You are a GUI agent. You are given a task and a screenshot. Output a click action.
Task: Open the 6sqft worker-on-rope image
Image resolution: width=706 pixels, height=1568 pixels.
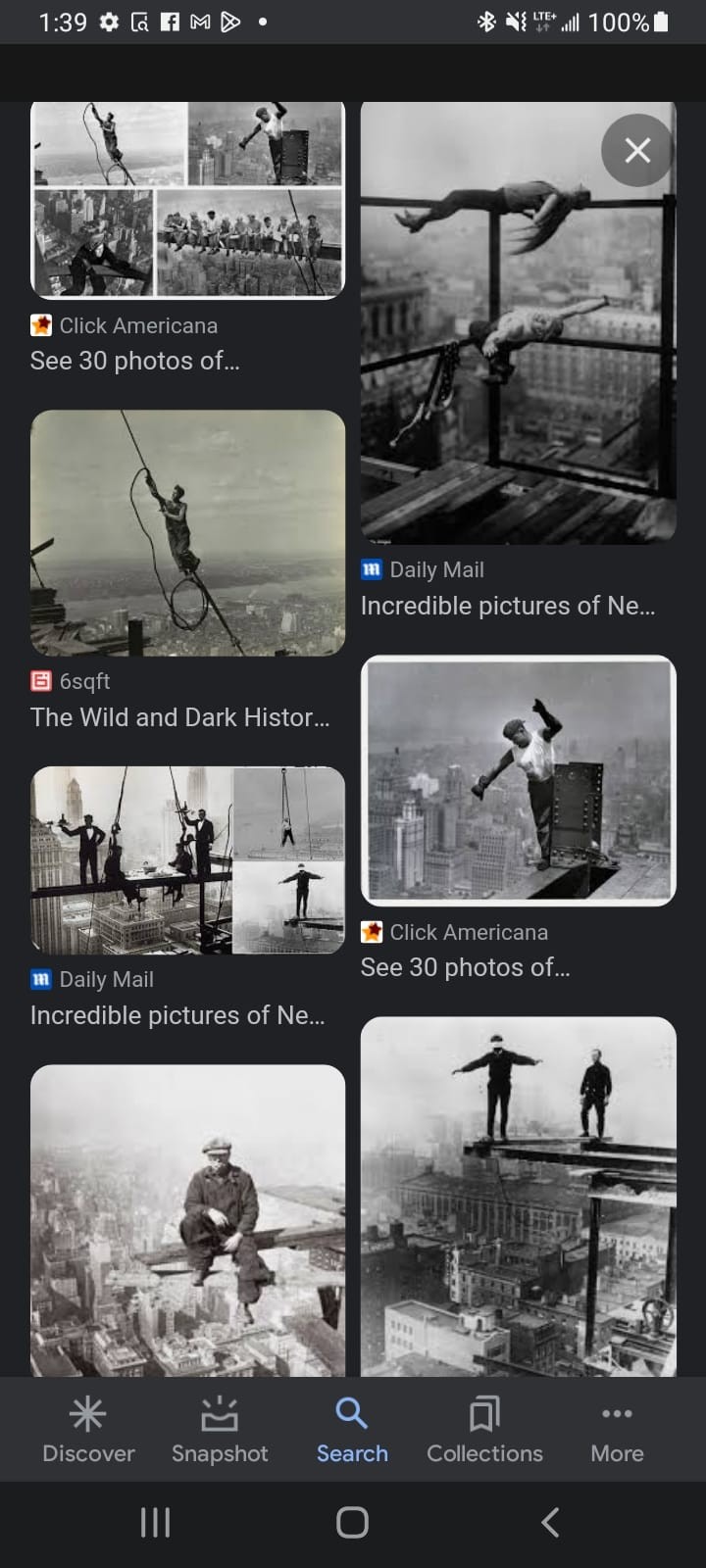click(187, 533)
